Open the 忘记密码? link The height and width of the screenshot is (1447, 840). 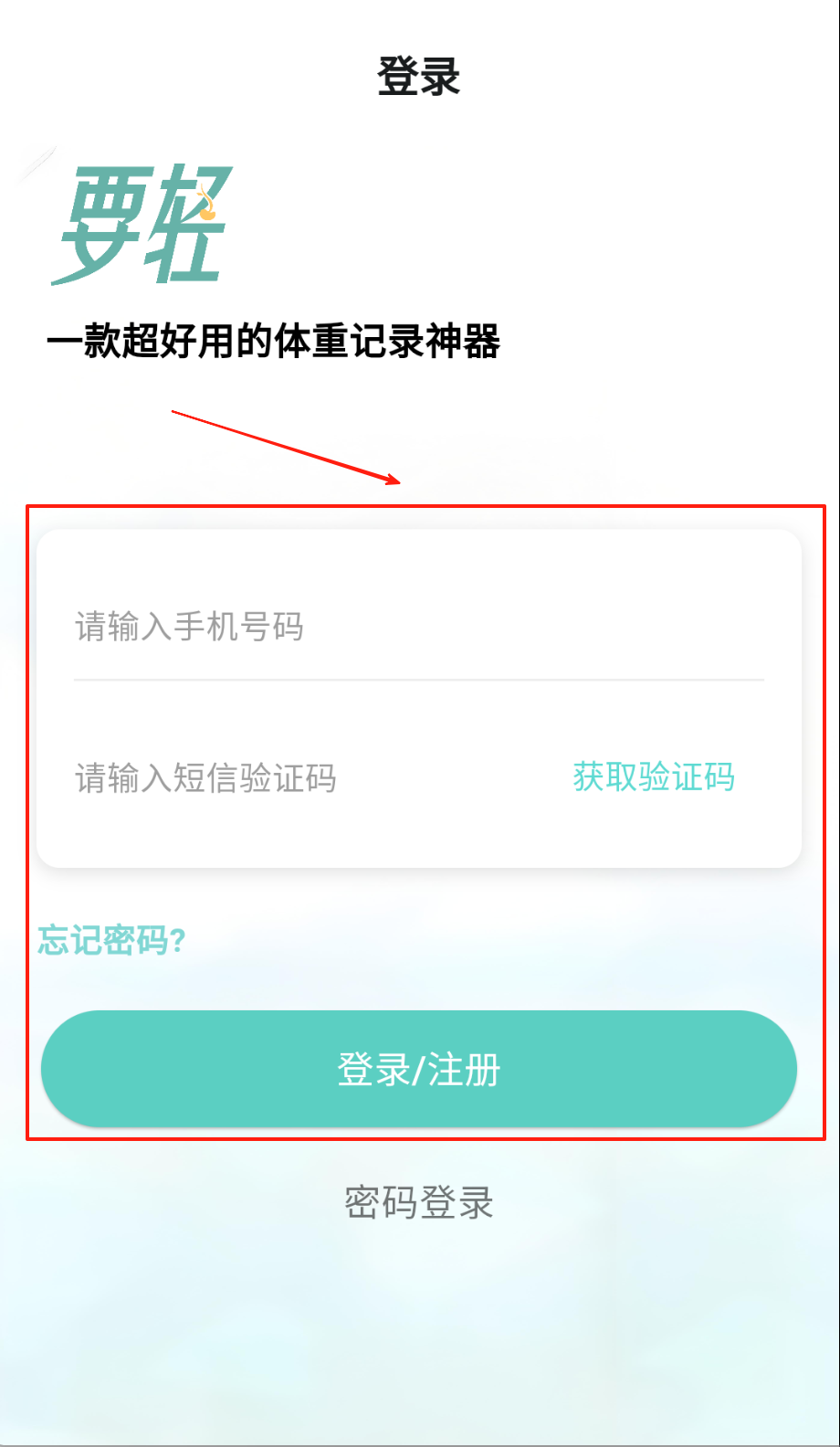111,940
